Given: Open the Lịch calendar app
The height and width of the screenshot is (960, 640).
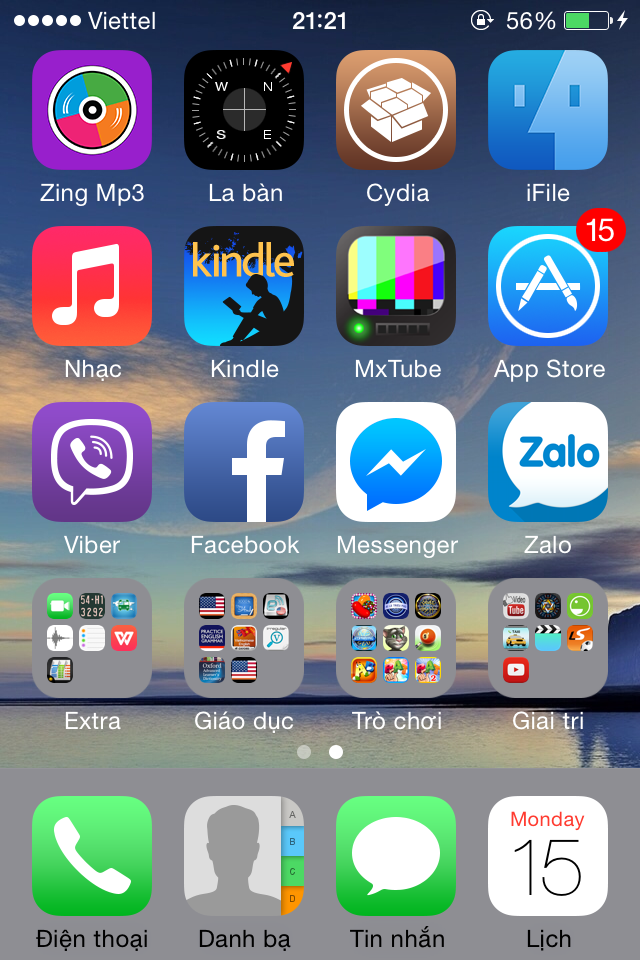Looking at the screenshot, I should click(x=548, y=856).
